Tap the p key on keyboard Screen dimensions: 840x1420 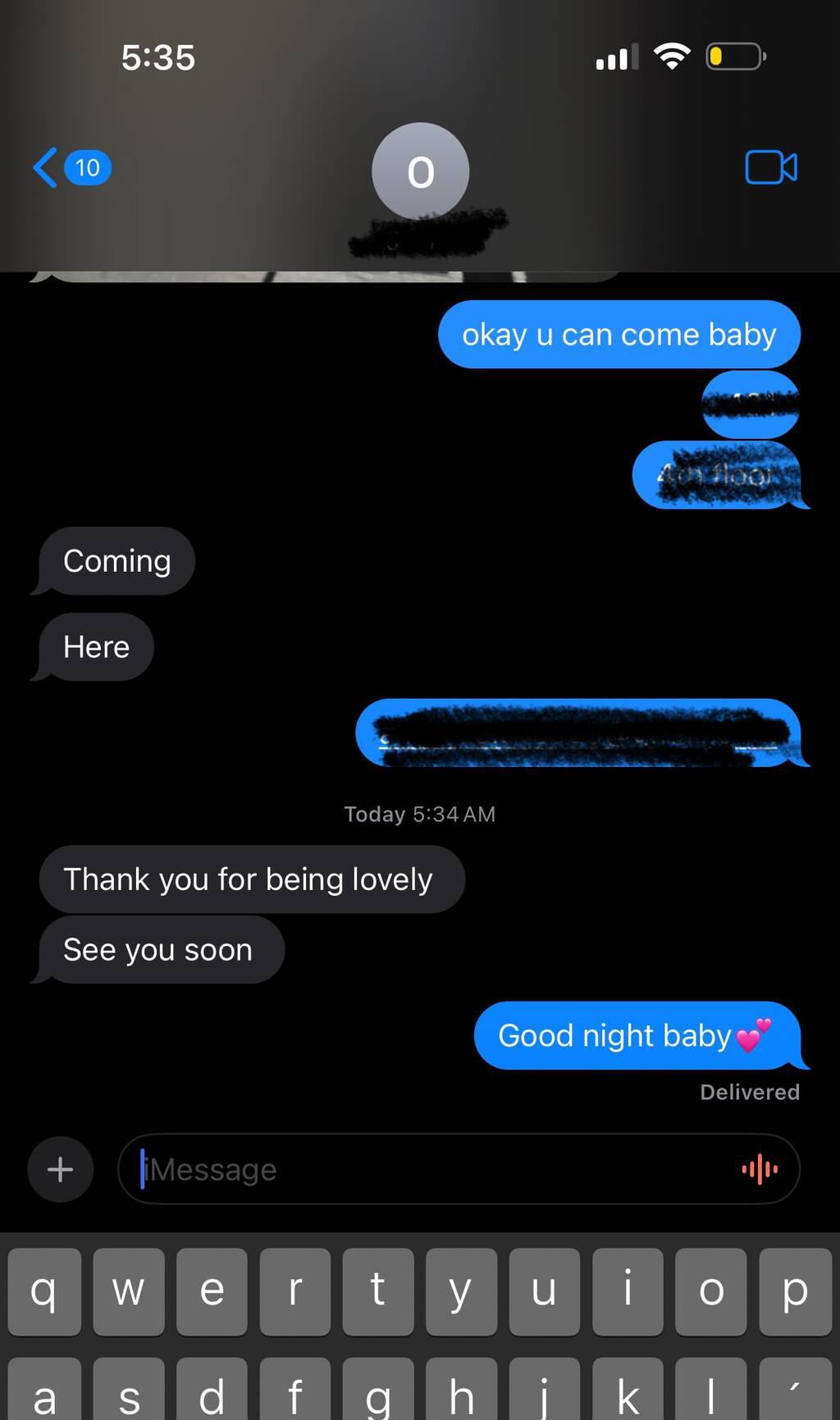point(794,1291)
